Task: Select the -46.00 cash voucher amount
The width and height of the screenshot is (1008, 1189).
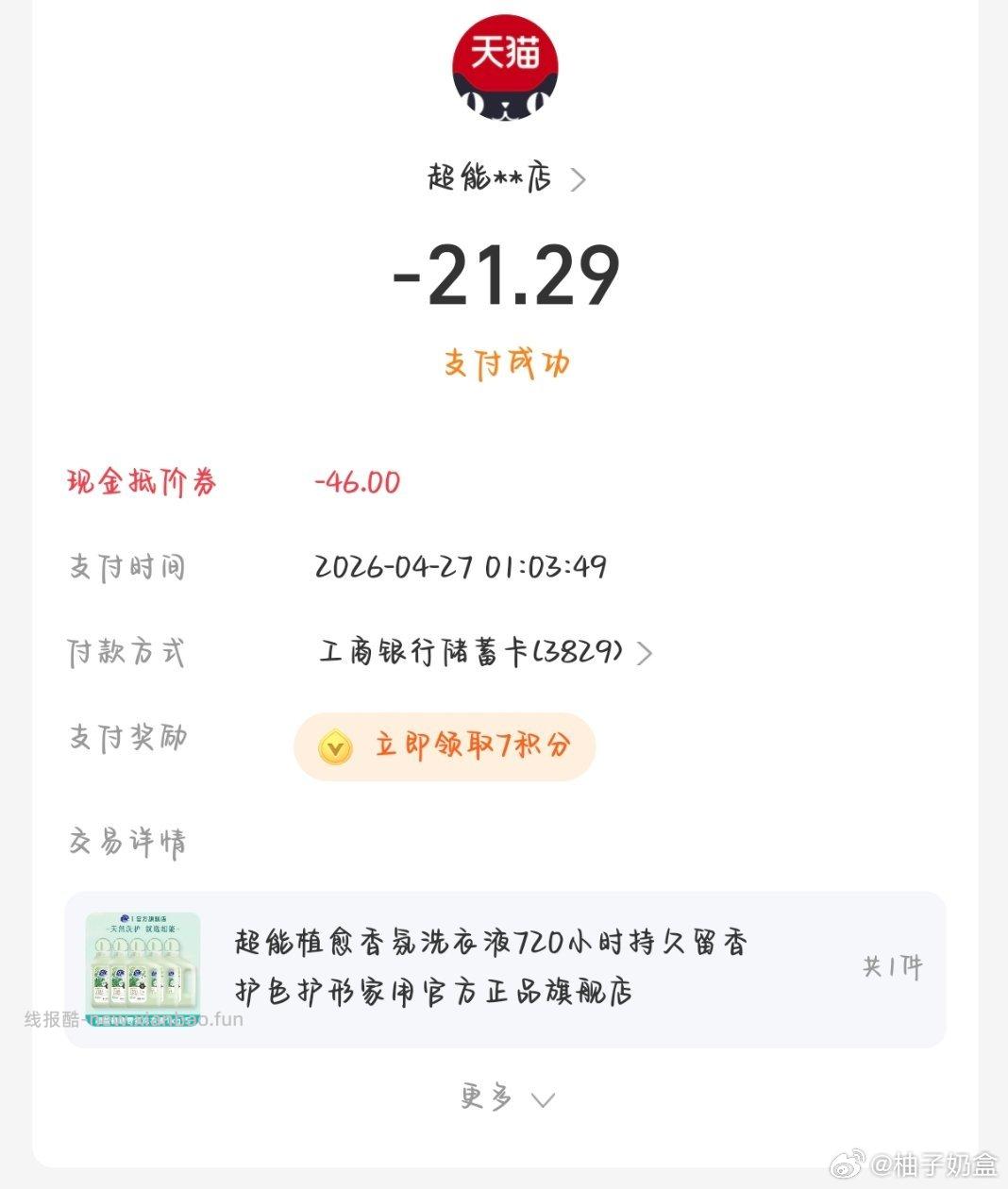Action: click(x=358, y=481)
